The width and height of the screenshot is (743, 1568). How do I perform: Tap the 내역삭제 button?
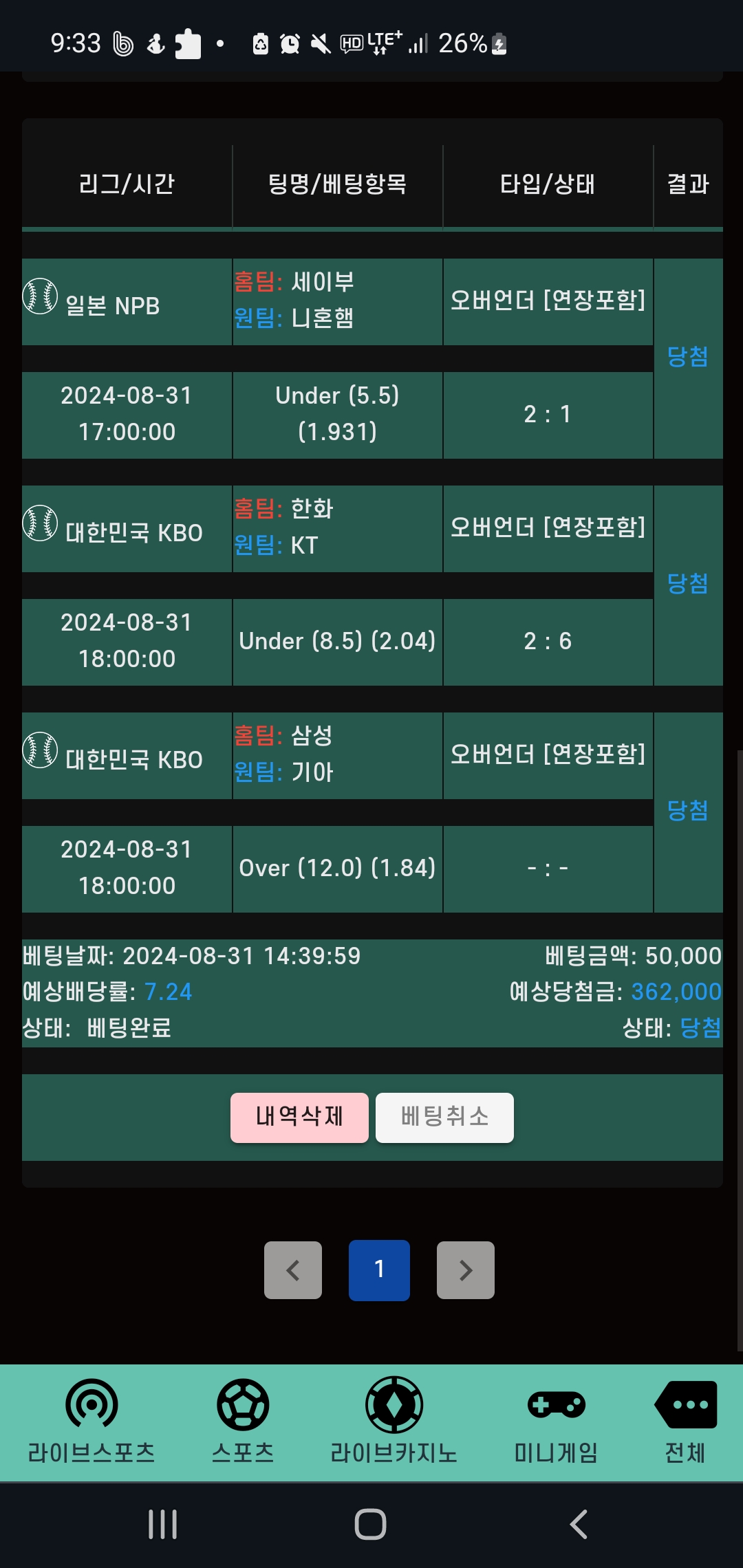[299, 1118]
